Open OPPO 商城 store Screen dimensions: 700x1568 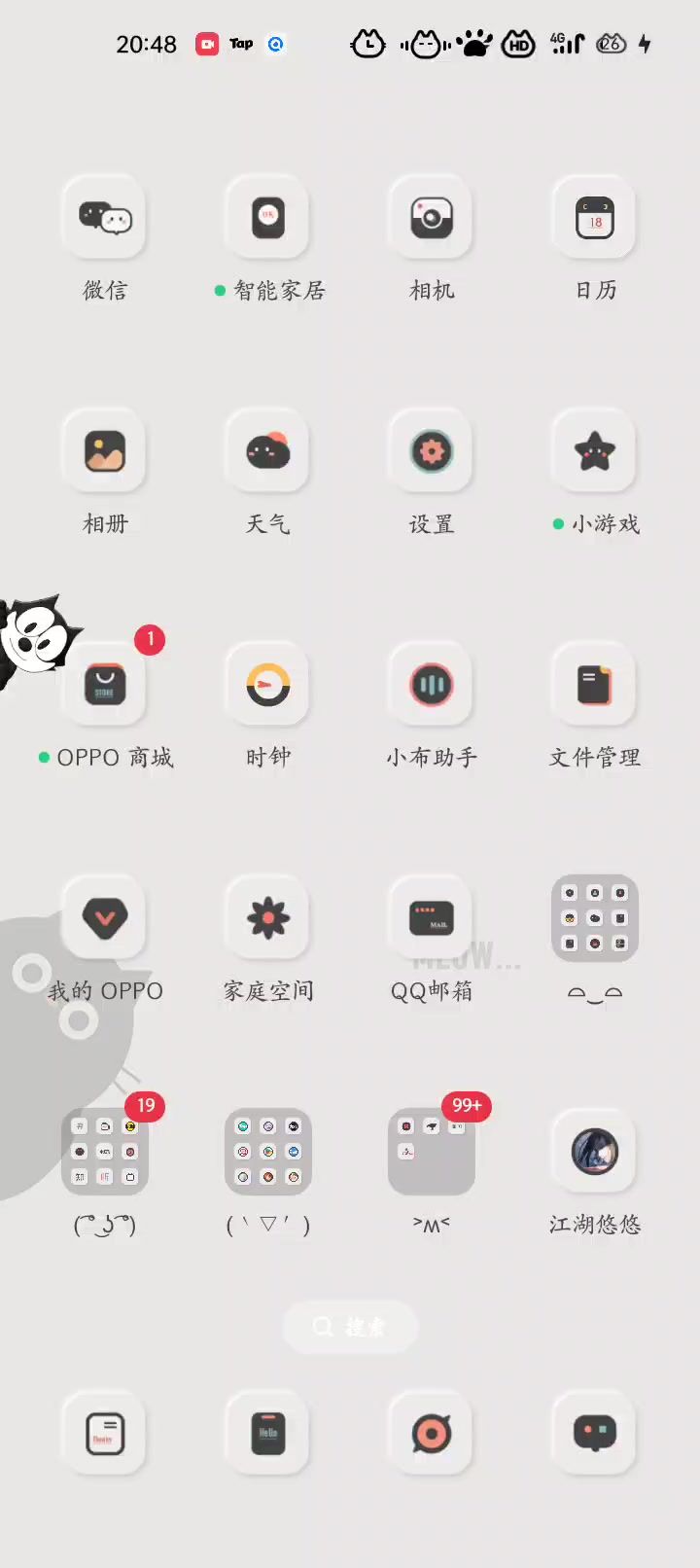point(105,685)
